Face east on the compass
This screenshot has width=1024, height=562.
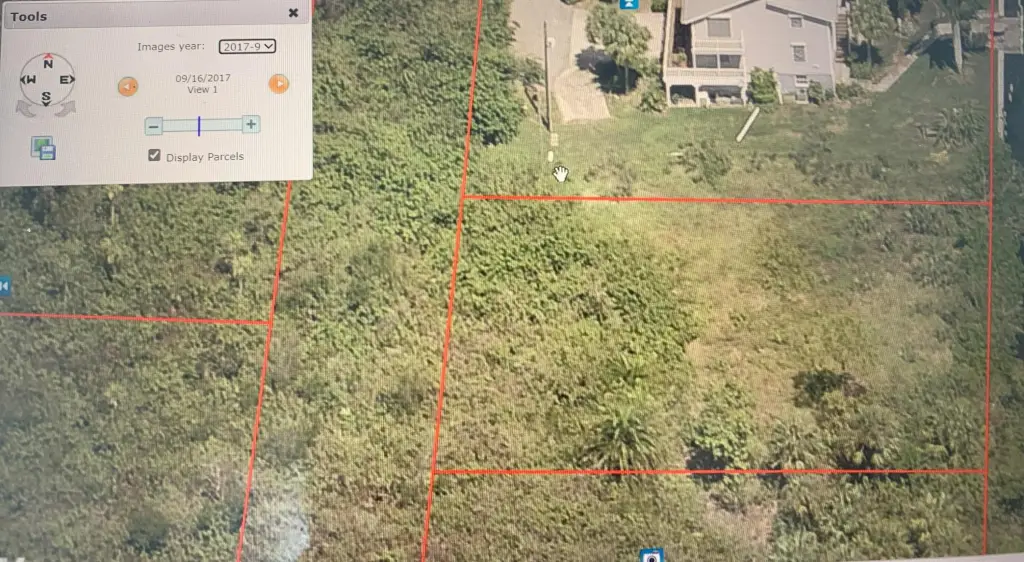click(x=66, y=80)
